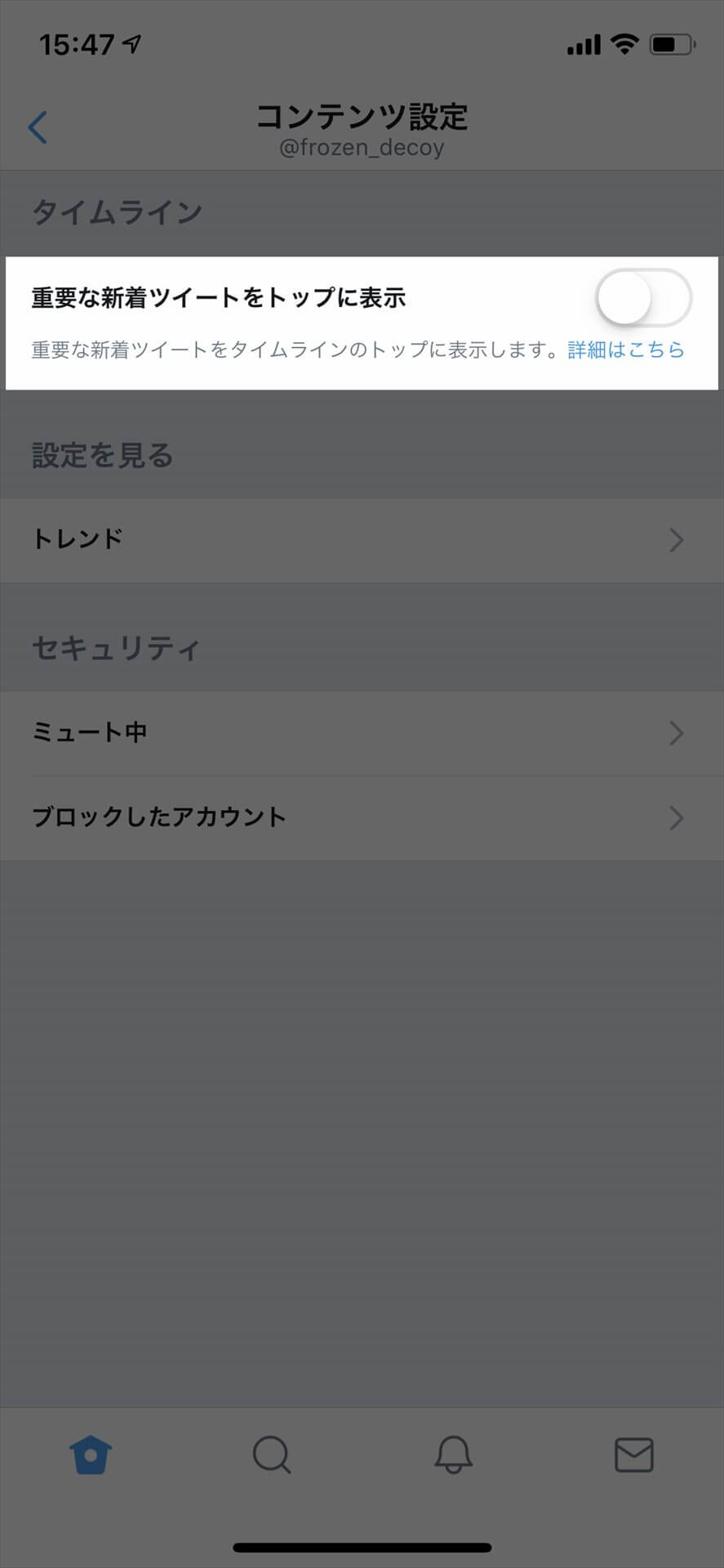Open the notifications bell tab
The width and height of the screenshot is (724, 1568).
point(453,1455)
